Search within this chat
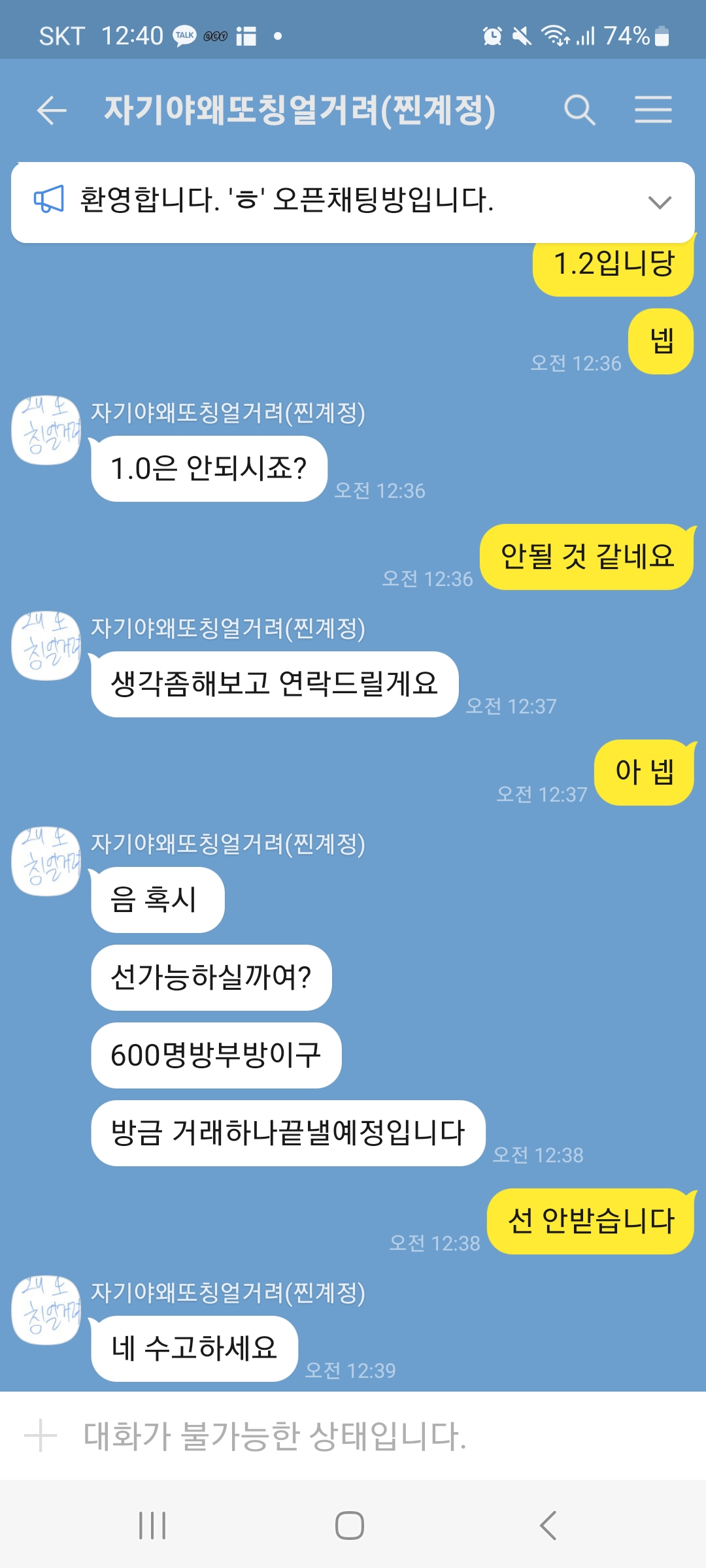The height and width of the screenshot is (1568, 706). pos(579,110)
